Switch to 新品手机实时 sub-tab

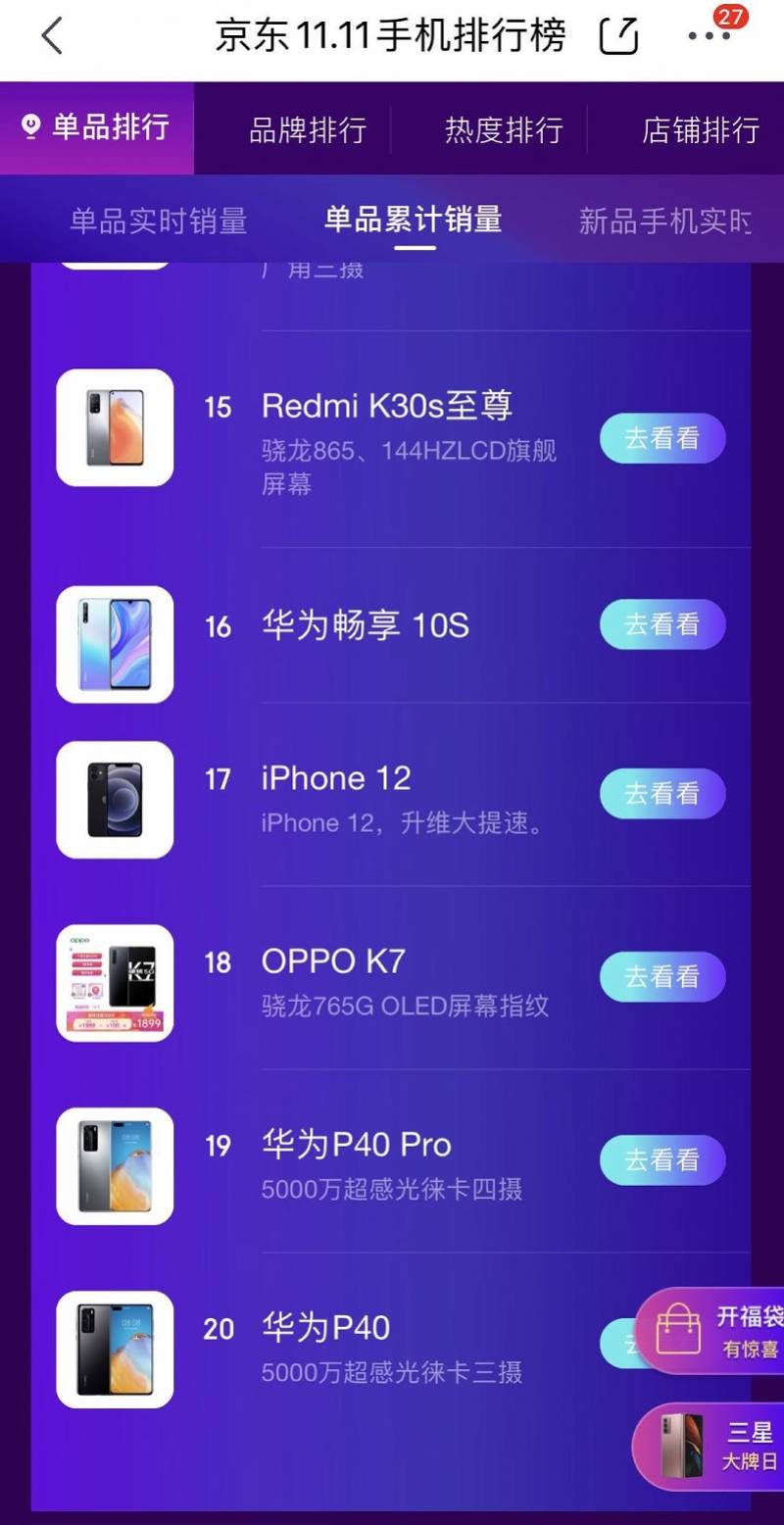click(664, 221)
